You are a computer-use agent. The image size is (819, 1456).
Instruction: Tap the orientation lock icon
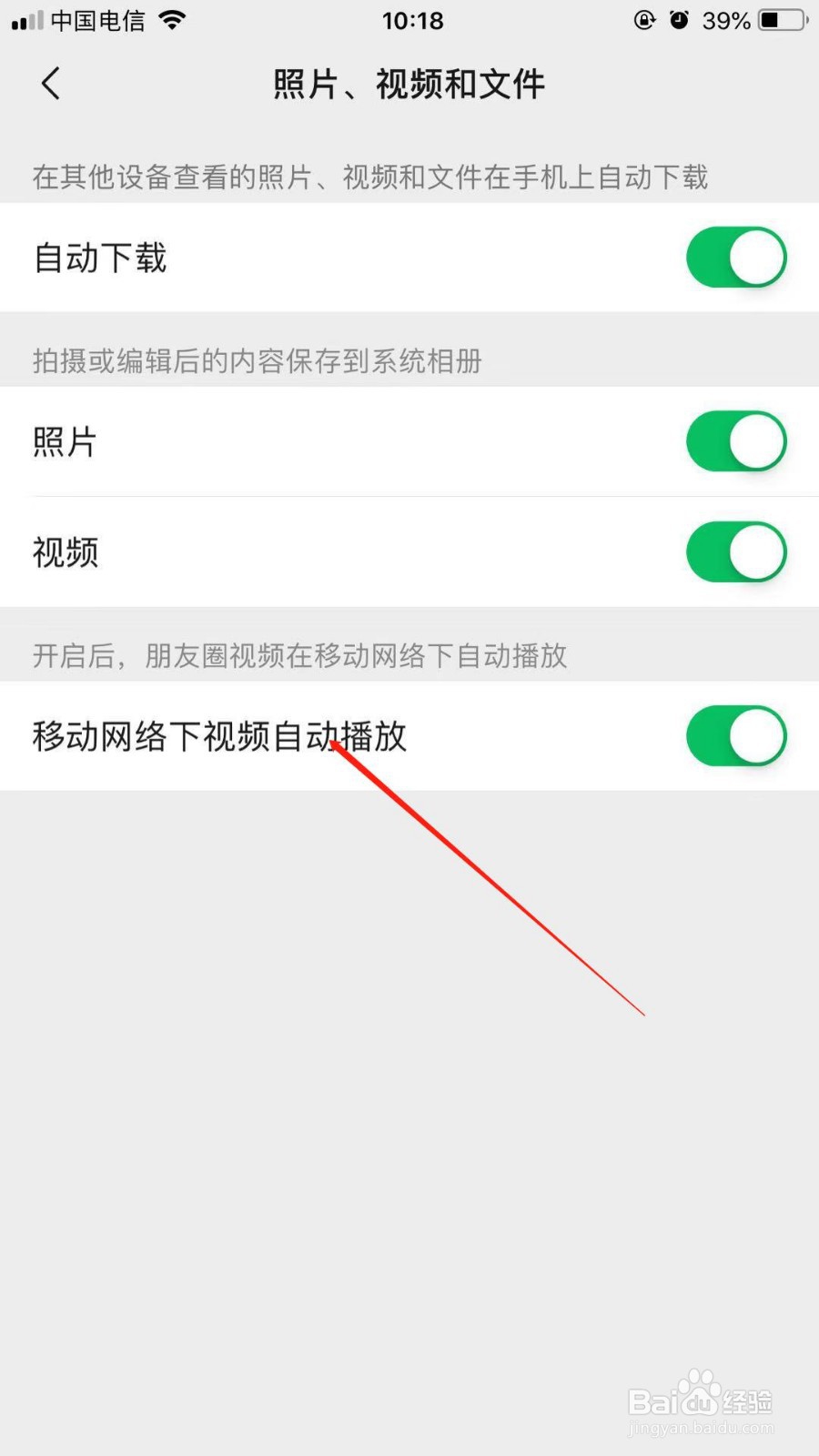(644, 18)
